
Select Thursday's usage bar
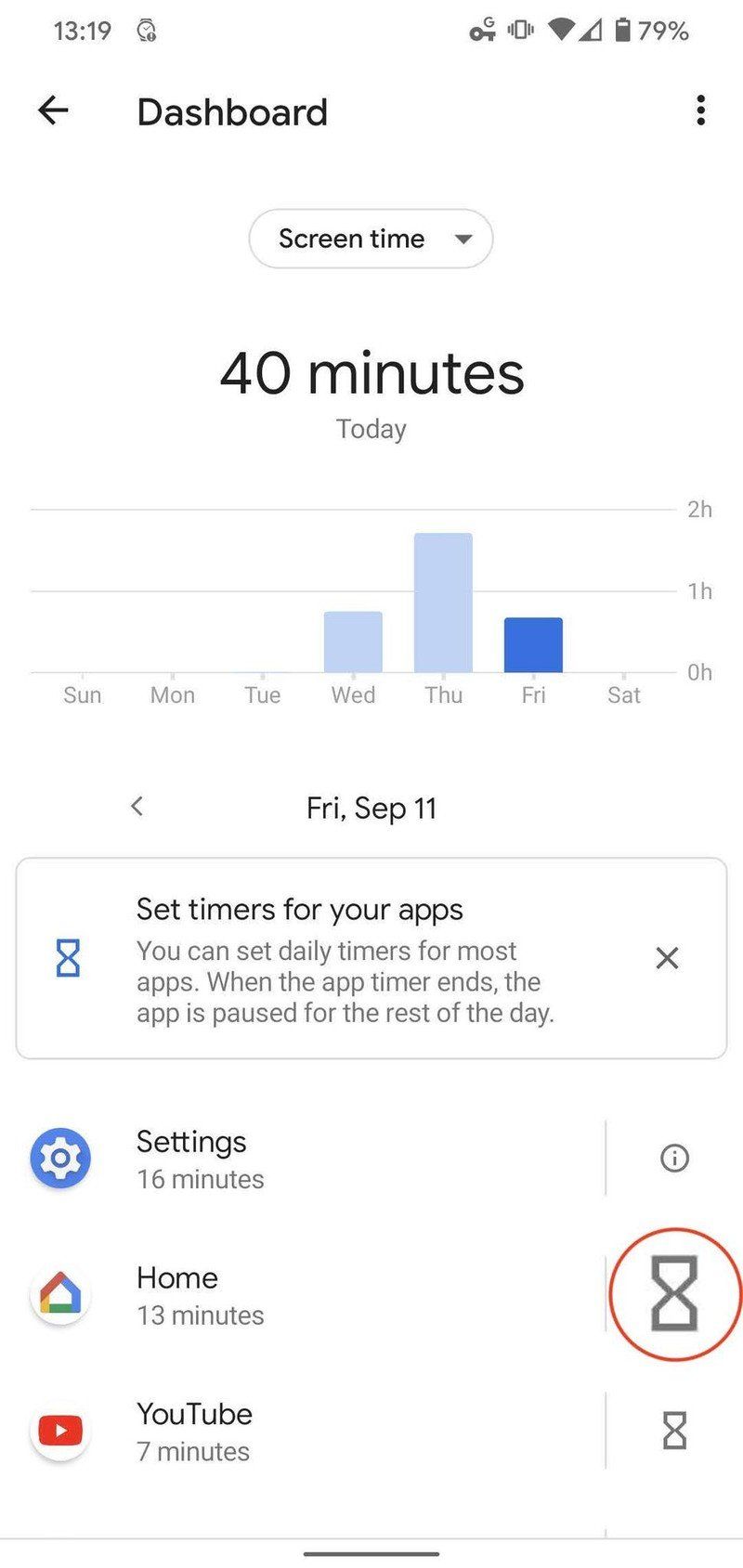point(444,599)
